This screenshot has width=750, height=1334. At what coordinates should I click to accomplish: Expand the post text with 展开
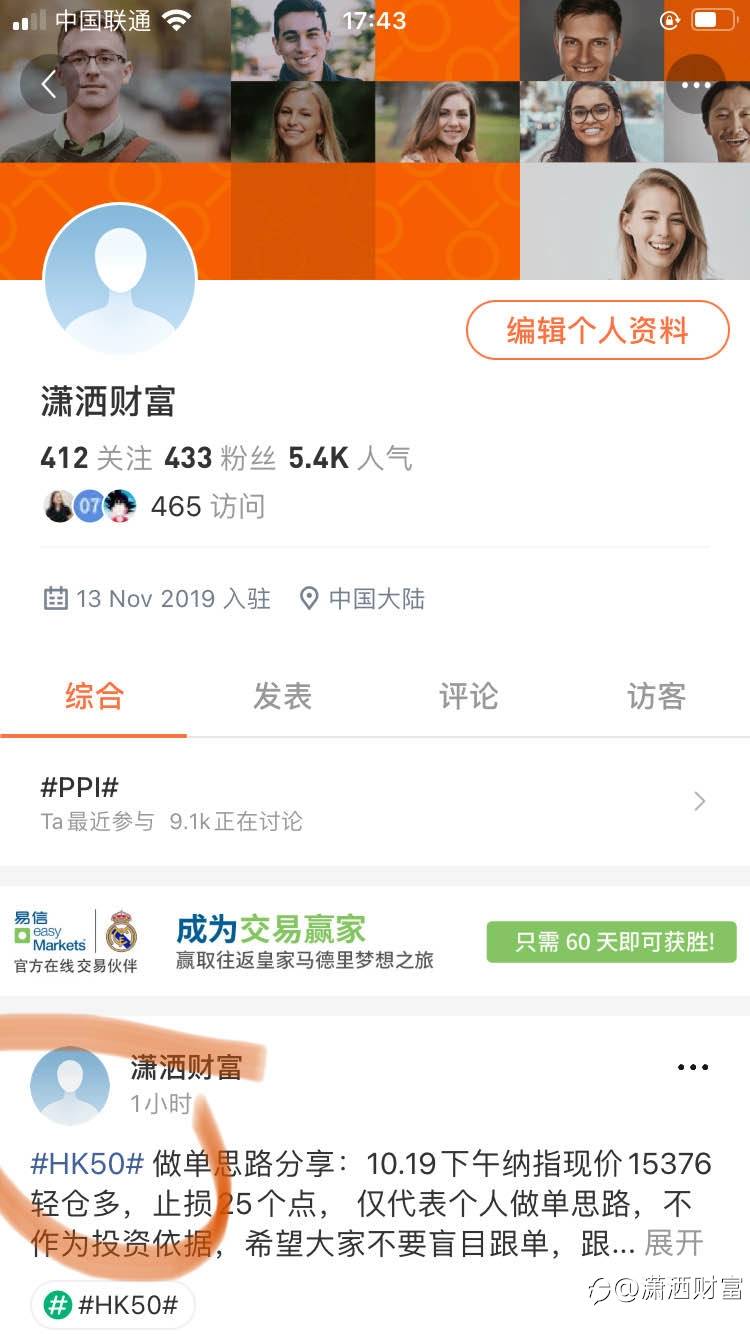[674, 1243]
